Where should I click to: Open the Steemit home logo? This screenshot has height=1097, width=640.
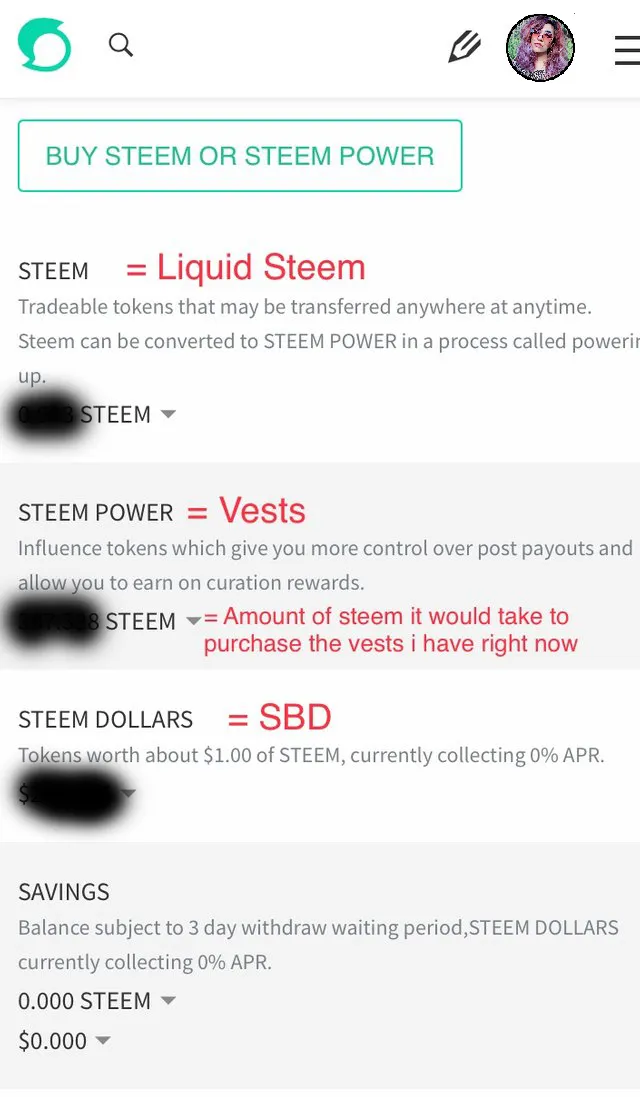tap(45, 45)
